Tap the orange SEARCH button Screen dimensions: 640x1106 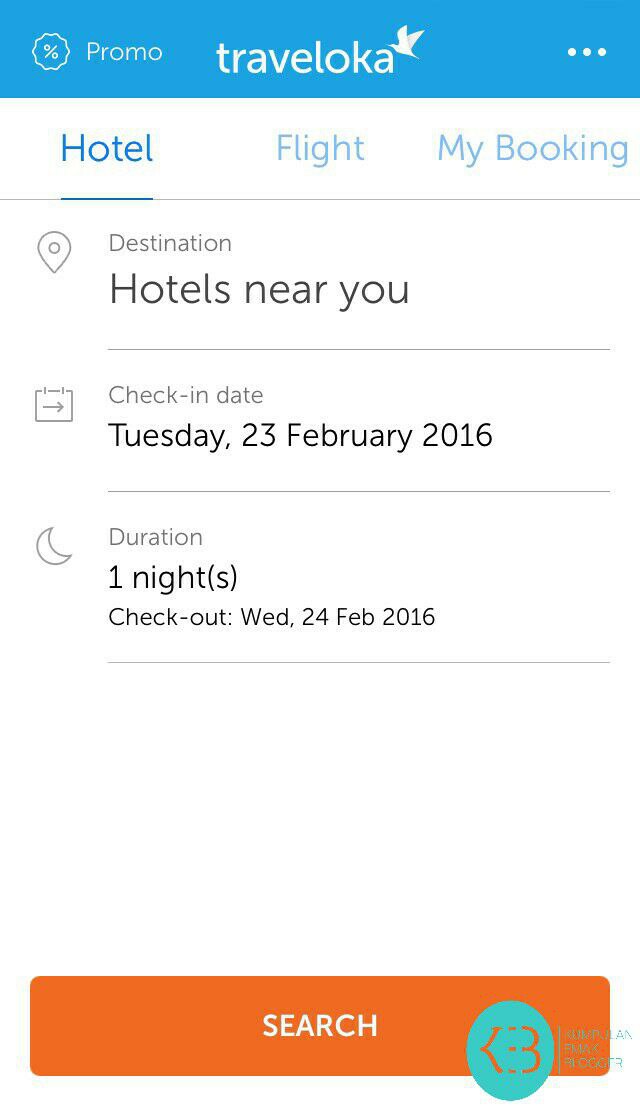pyautogui.click(x=320, y=1026)
